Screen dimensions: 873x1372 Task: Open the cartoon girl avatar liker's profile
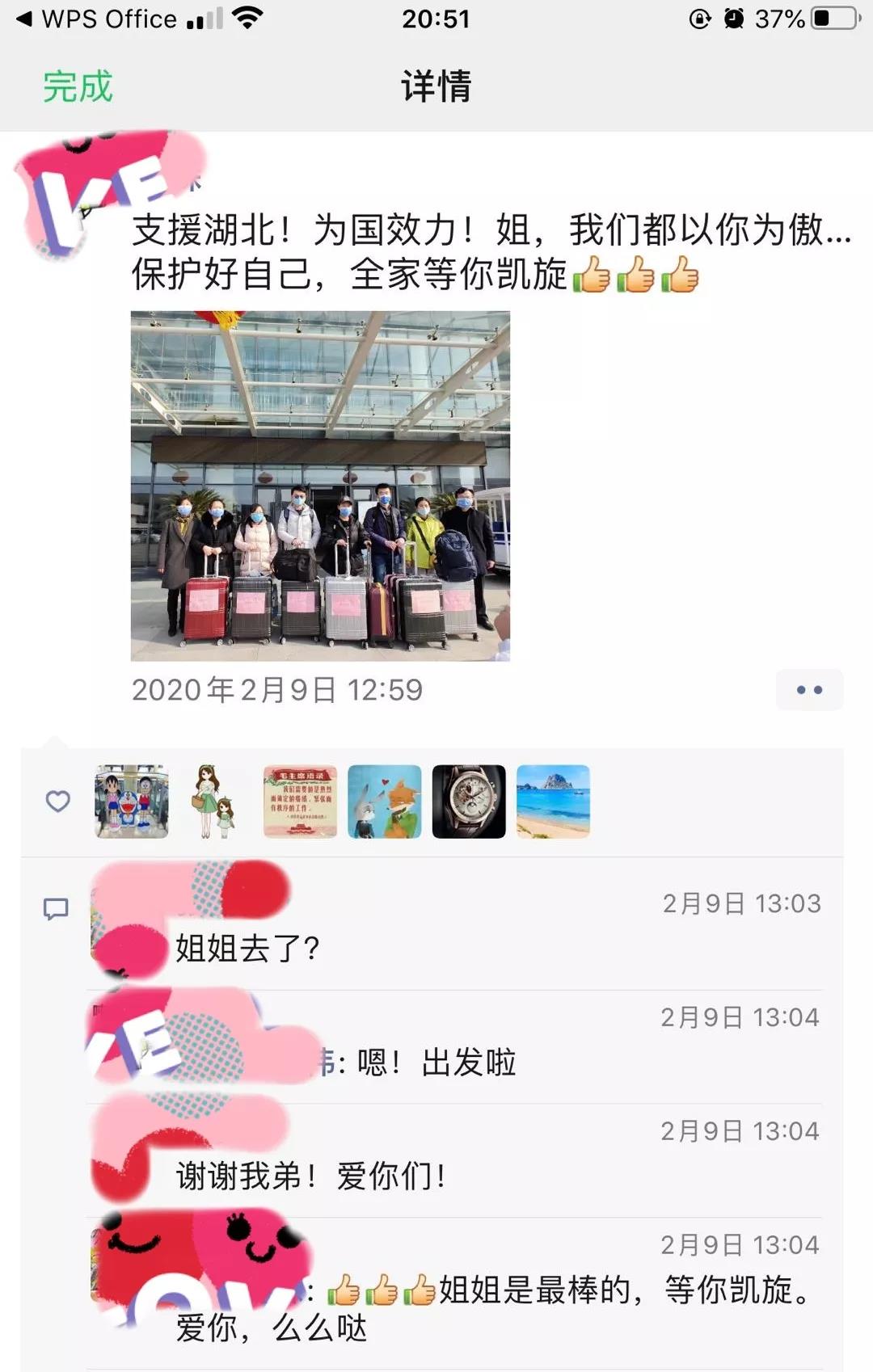pyautogui.click(x=215, y=802)
